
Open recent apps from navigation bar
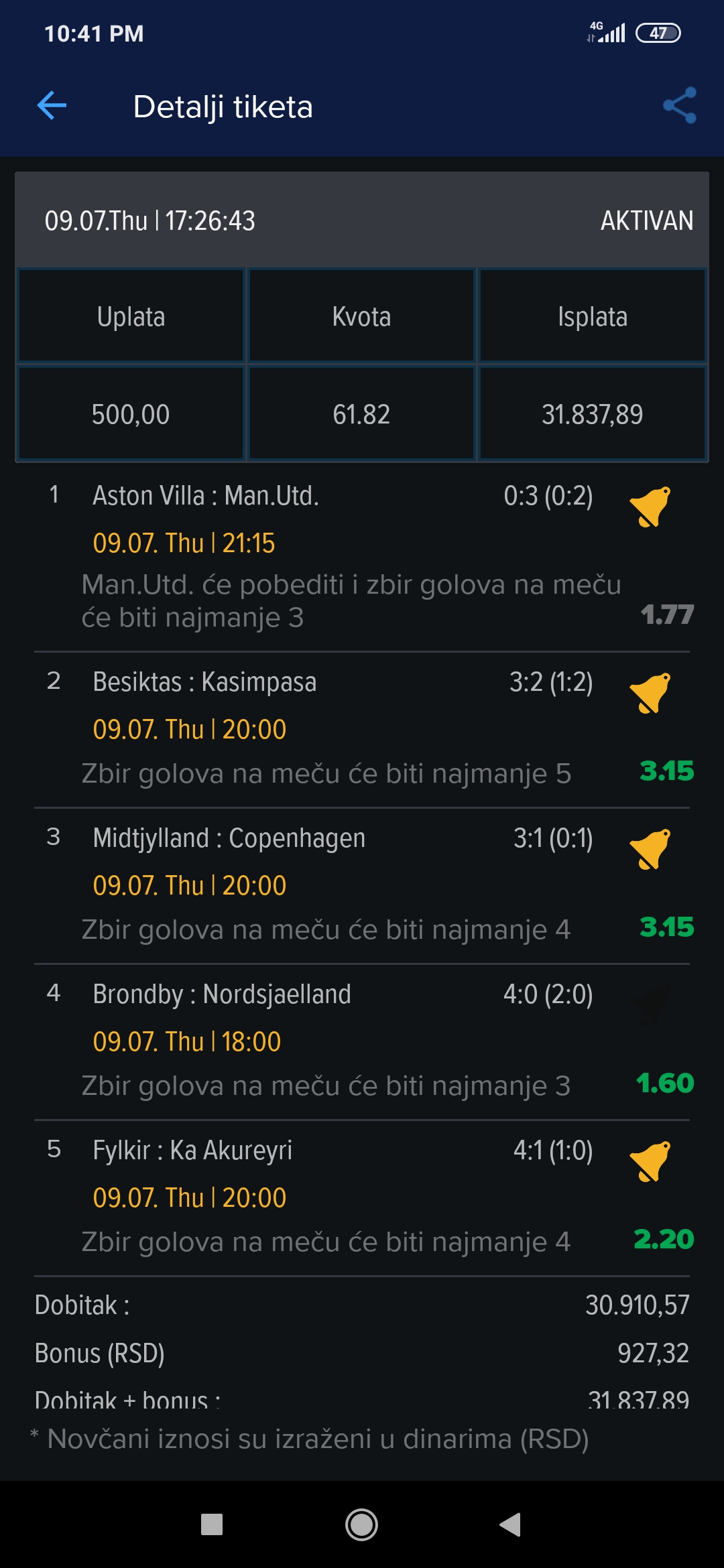[212, 1525]
